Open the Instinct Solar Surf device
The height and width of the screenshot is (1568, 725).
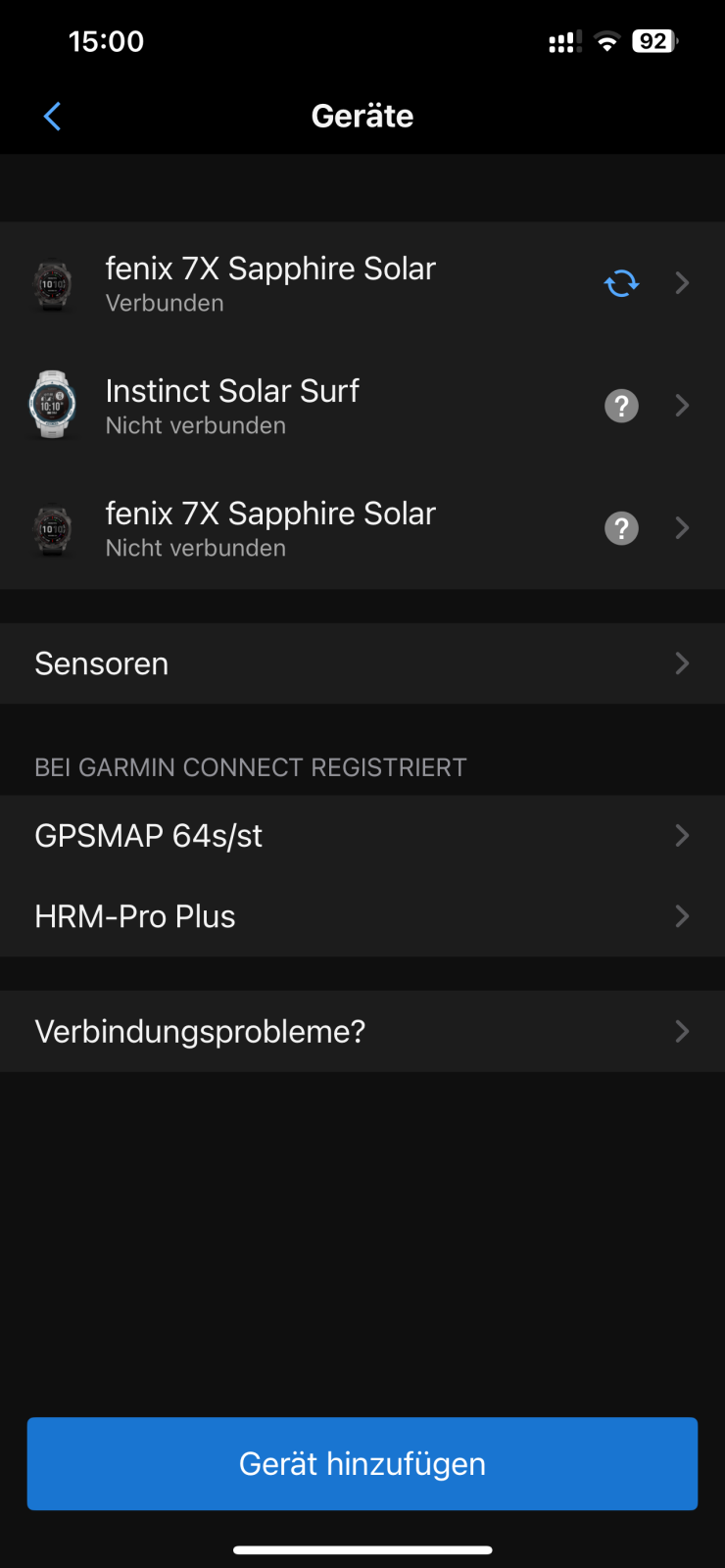232,406
